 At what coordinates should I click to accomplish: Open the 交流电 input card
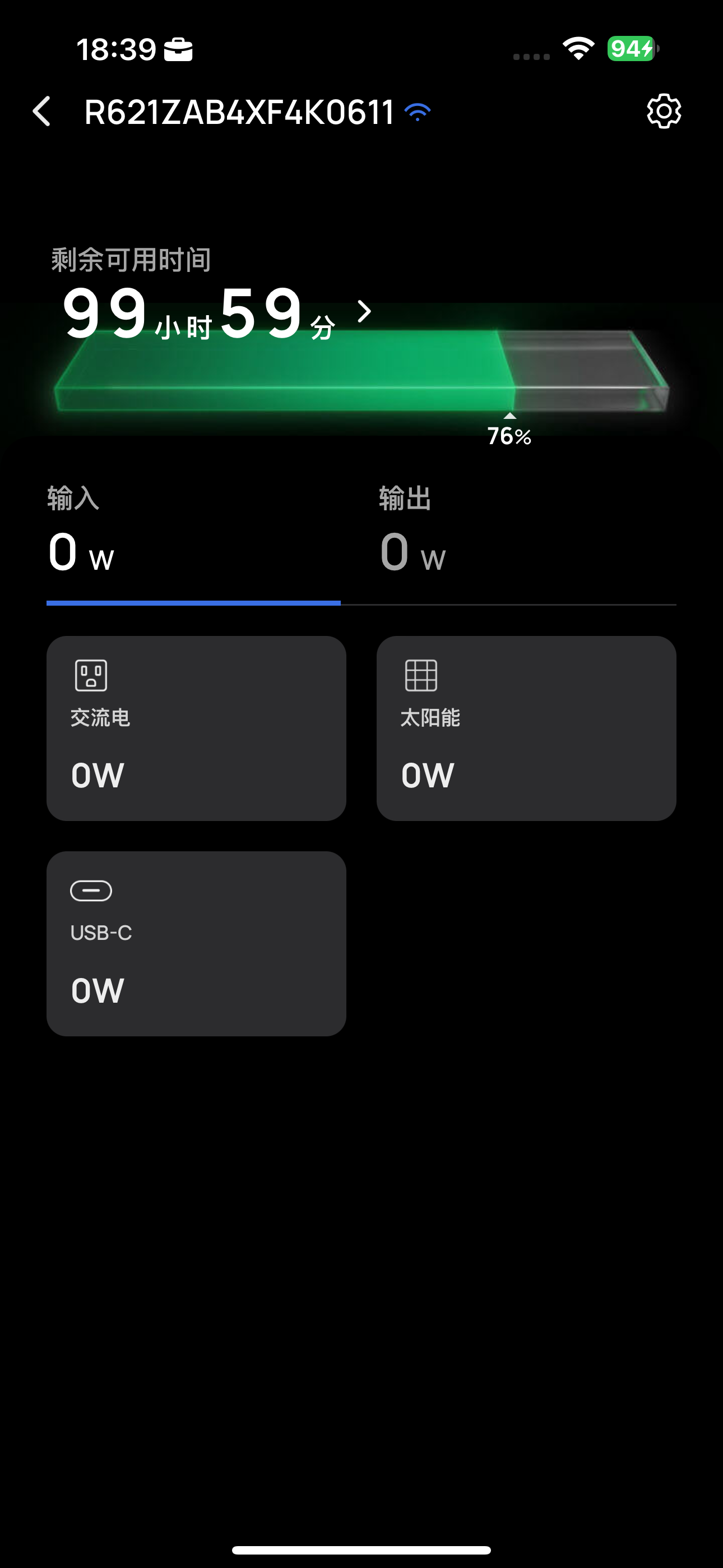tap(196, 728)
